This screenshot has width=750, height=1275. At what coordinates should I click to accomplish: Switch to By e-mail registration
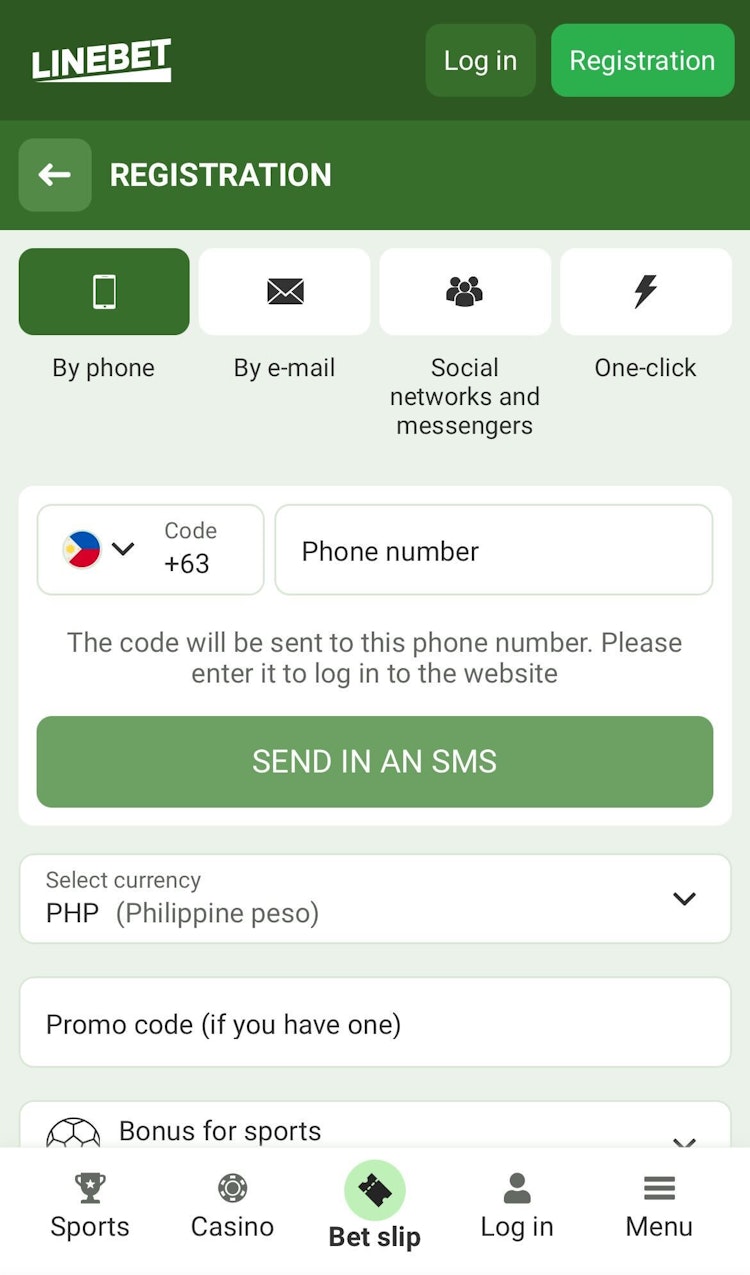(285, 292)
